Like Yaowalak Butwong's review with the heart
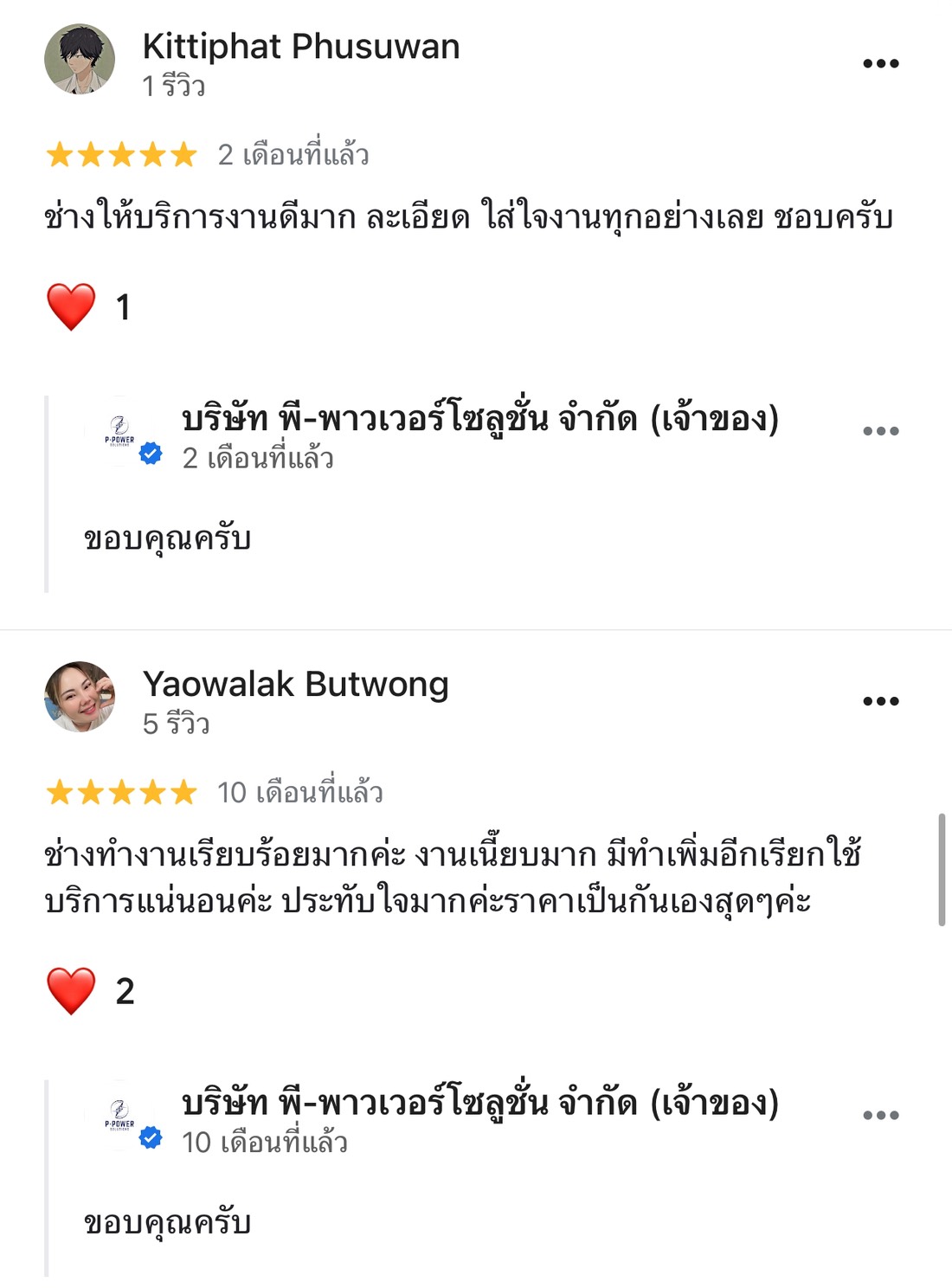 point(71,991)
